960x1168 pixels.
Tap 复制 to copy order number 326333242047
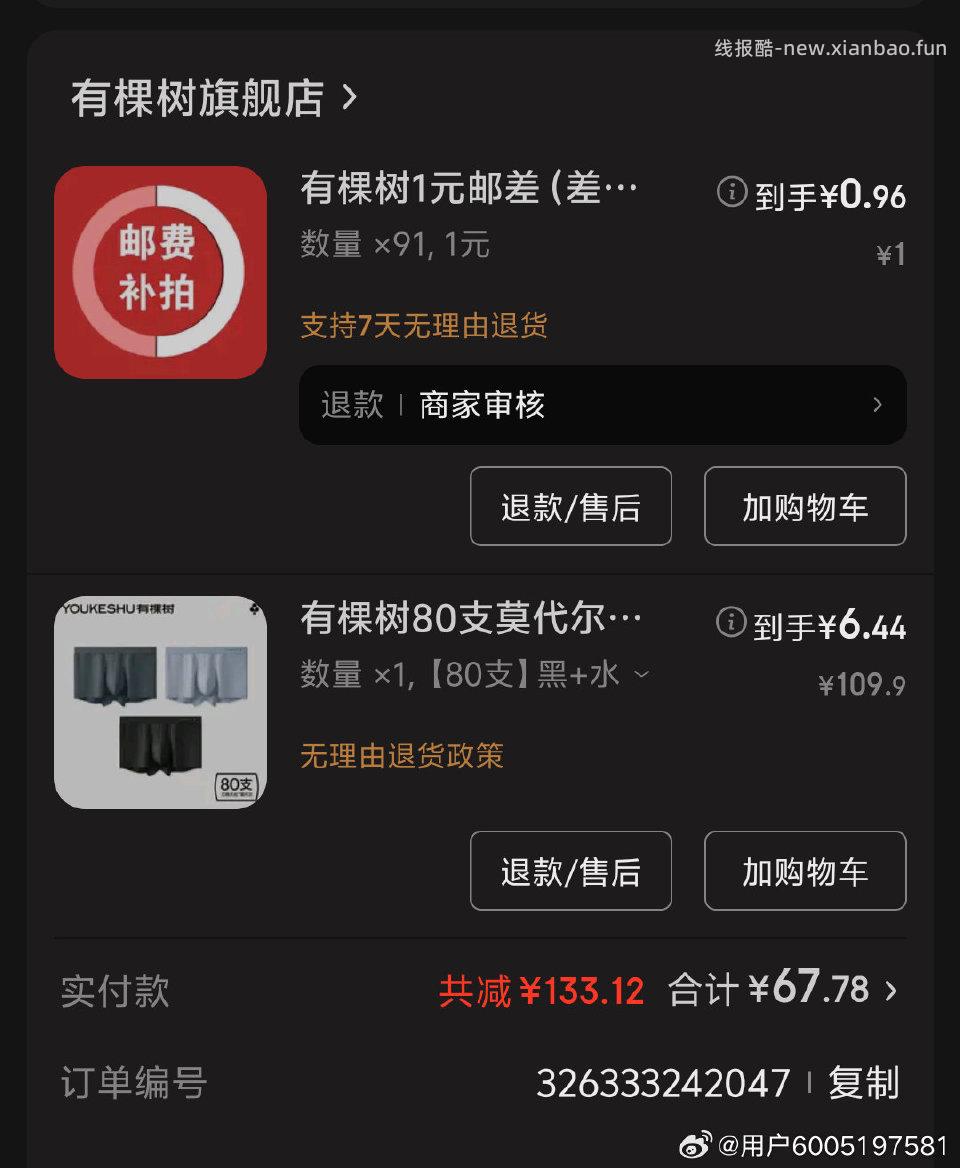pos(862,1083)
